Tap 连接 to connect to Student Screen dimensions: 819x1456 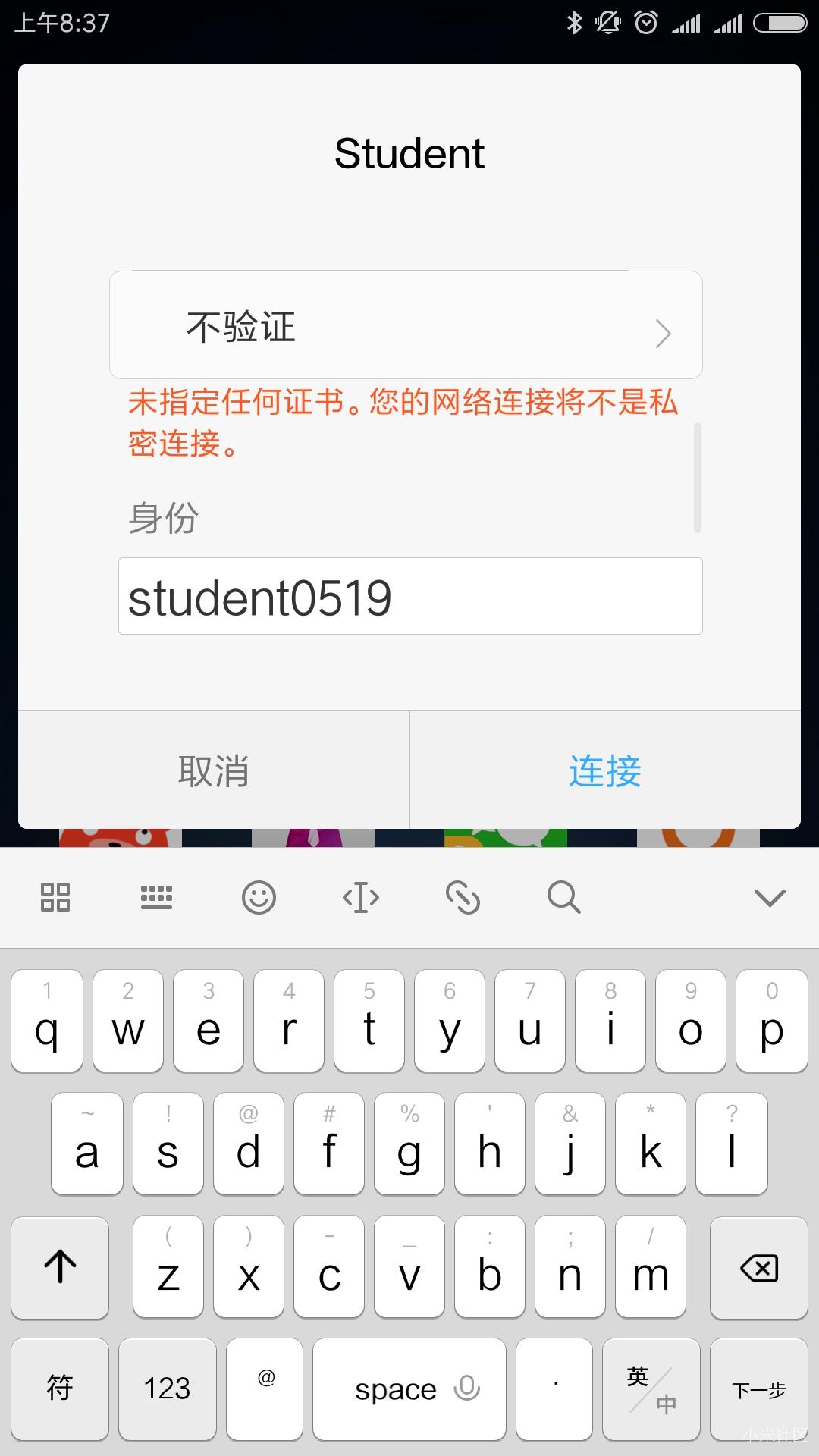click(605, 770)
